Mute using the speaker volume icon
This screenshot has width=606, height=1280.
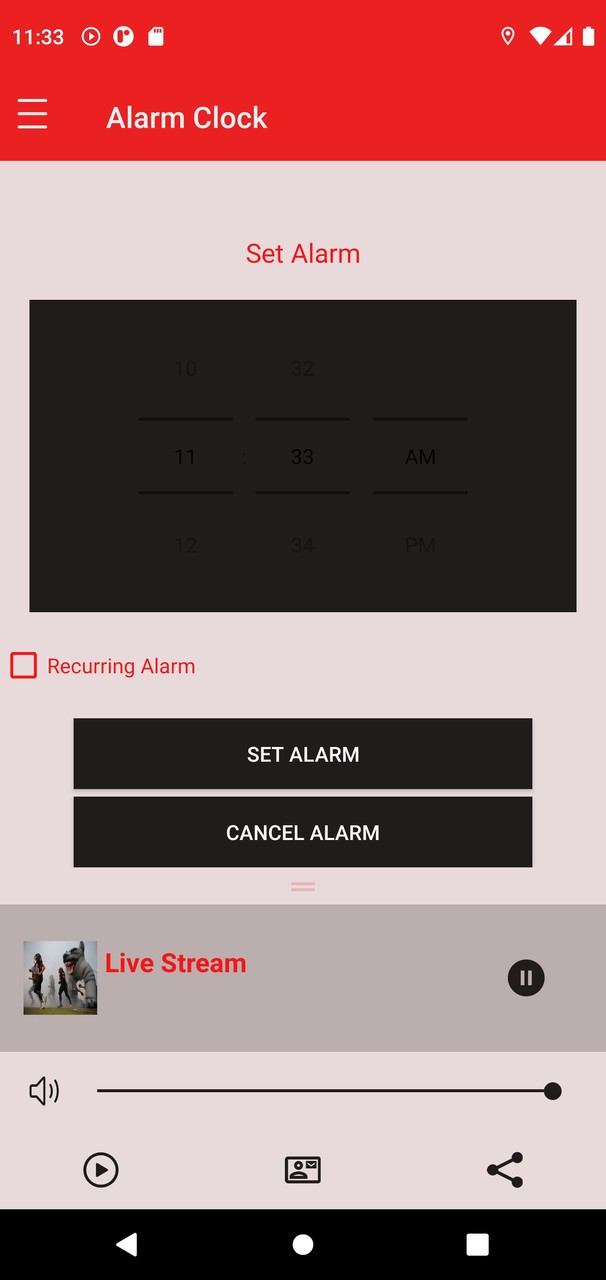click(x=44, y=1091)
